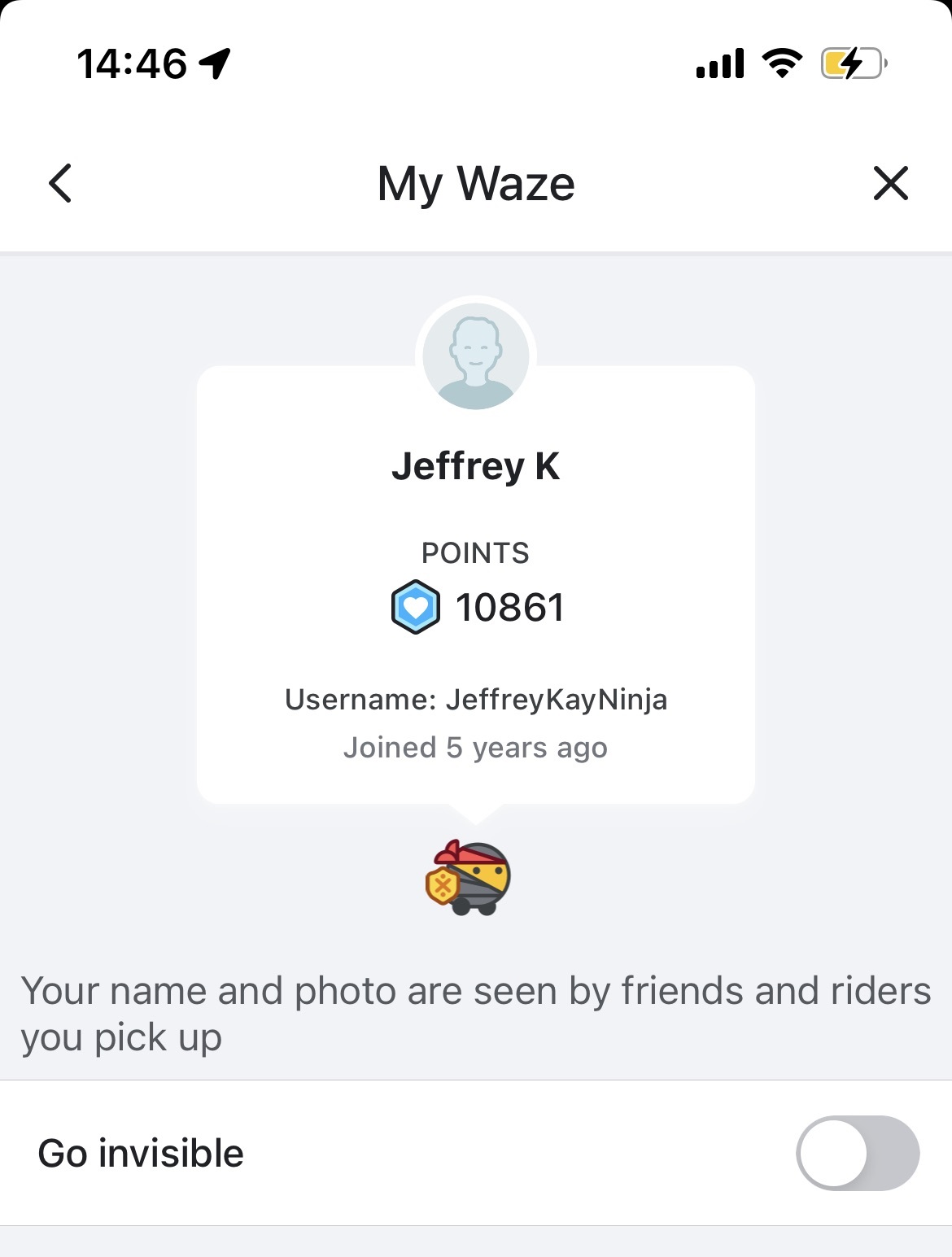Tap the Wi-Fi icon in the status bar

point(780,62)
